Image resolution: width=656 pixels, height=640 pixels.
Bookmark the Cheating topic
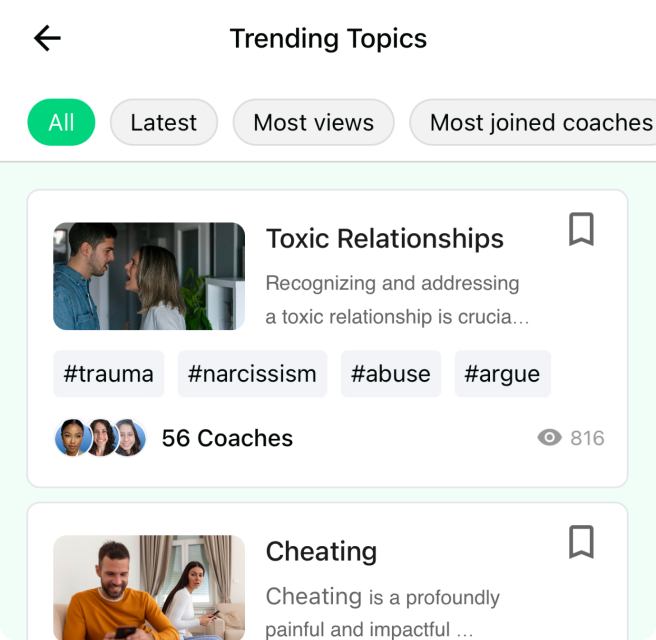point(581,542)
